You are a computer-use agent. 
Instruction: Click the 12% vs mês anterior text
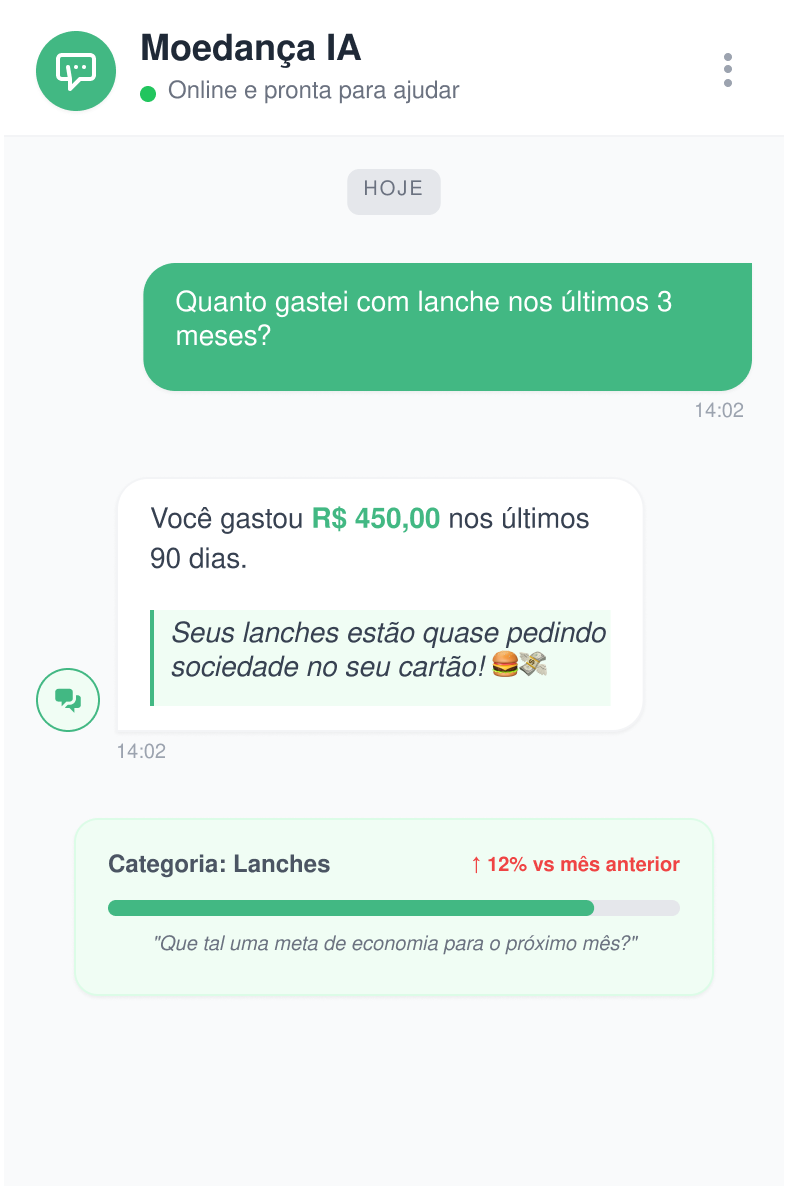[575, 864]
